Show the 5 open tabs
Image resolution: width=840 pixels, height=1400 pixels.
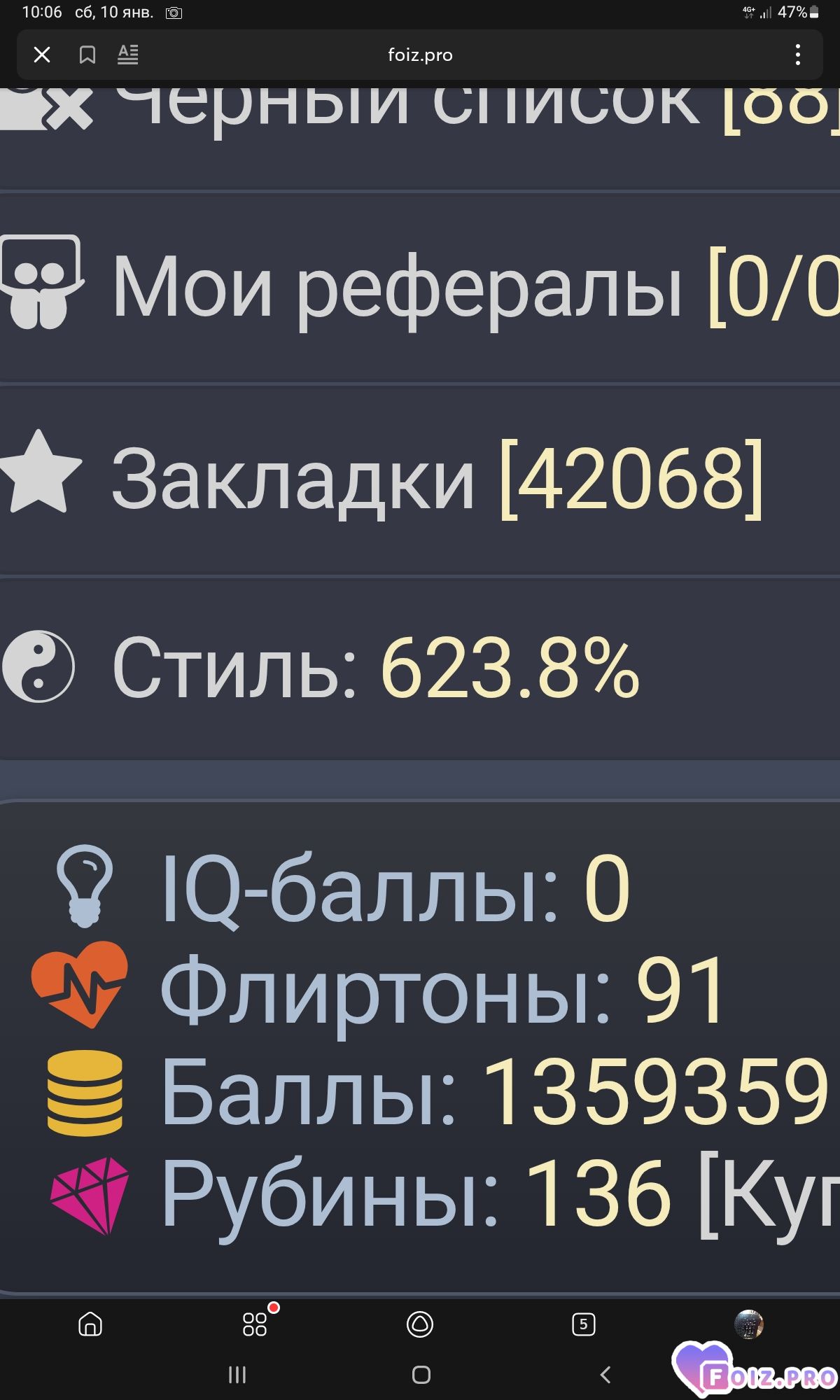[x=583, y=1324]
